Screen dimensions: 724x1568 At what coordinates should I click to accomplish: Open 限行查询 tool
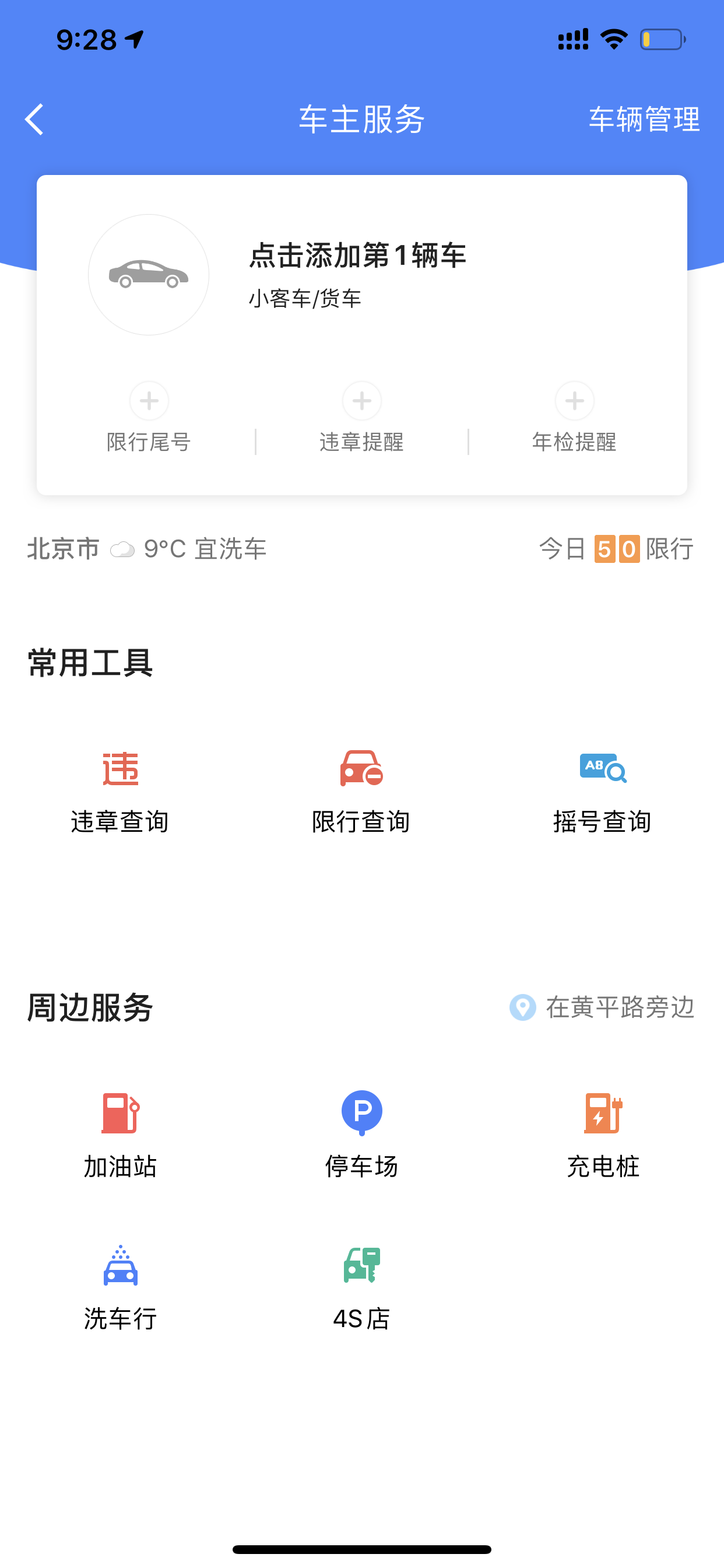click(361, 793)
